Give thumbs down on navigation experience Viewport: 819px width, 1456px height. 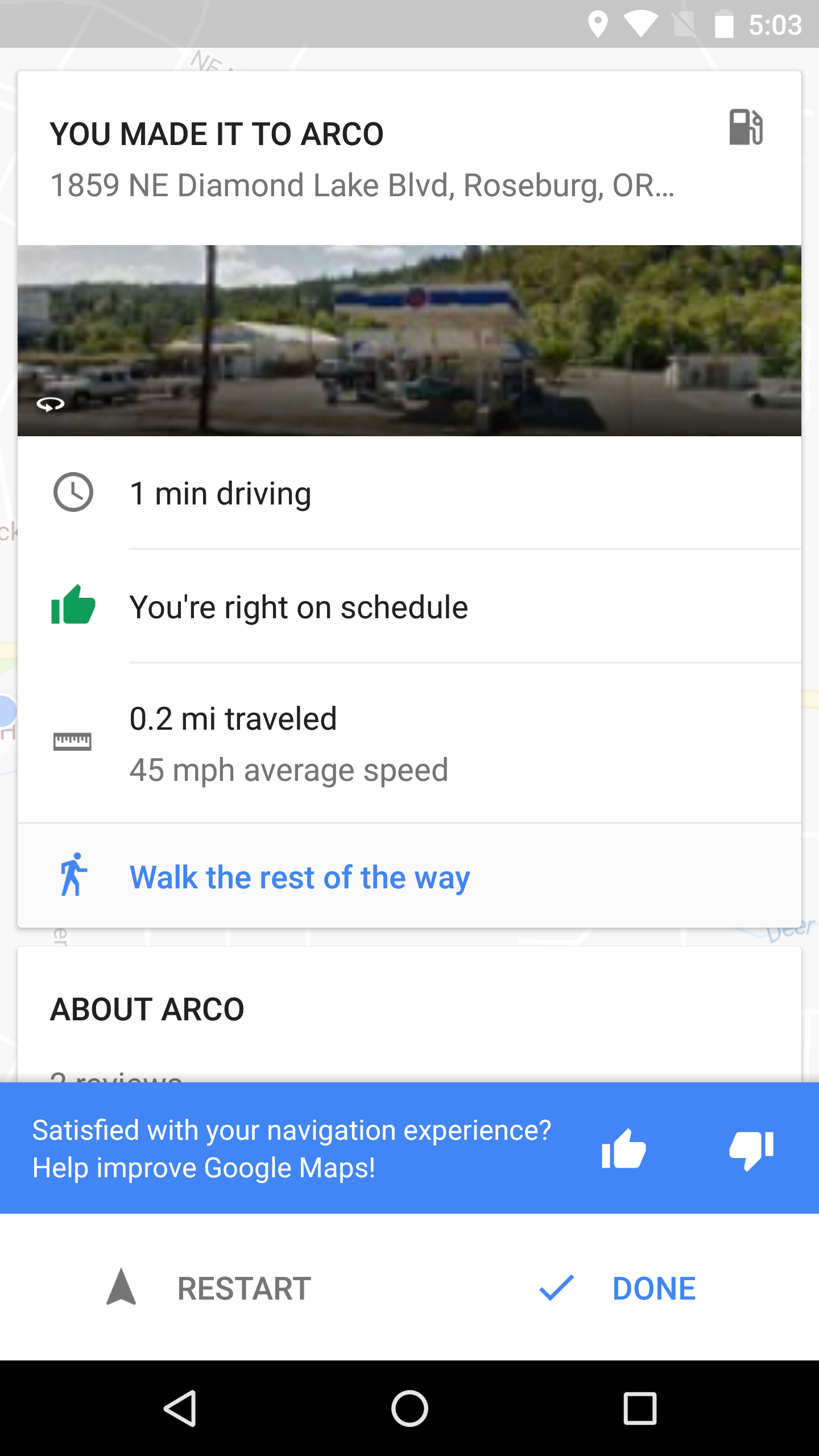coord(751,1149)
